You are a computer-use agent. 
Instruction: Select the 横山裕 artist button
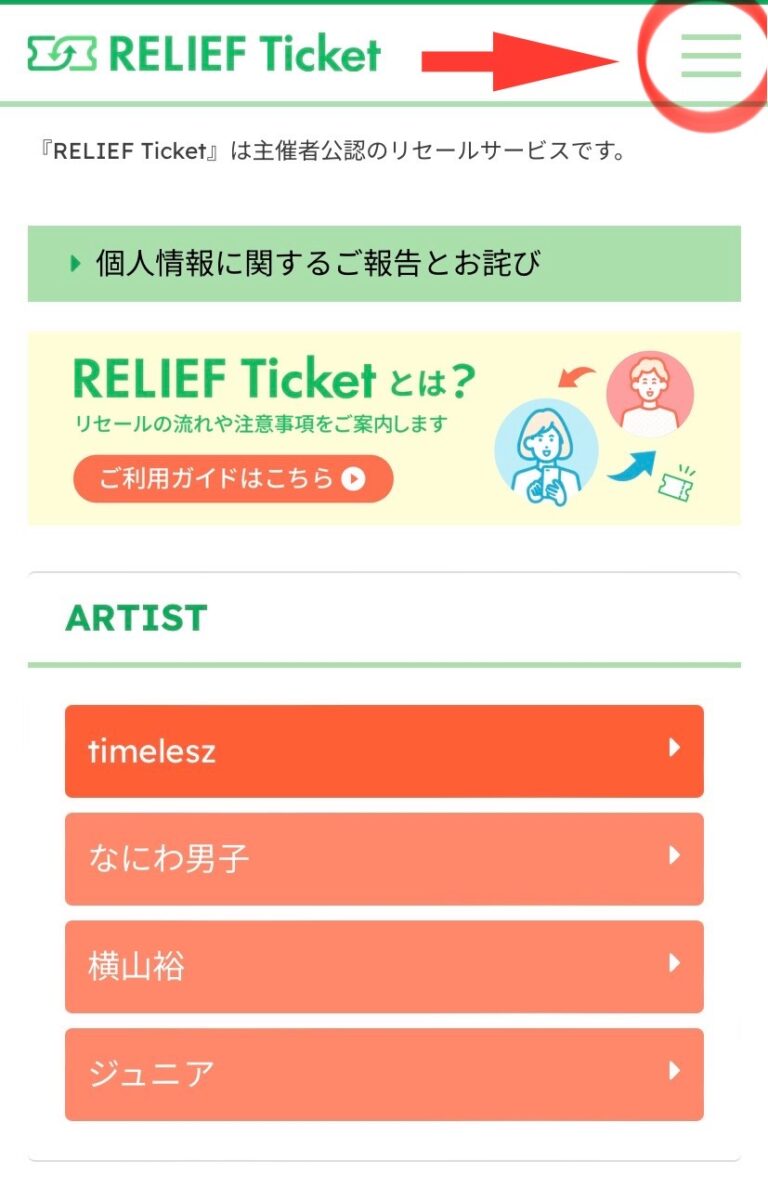click(x=384, y=966)
